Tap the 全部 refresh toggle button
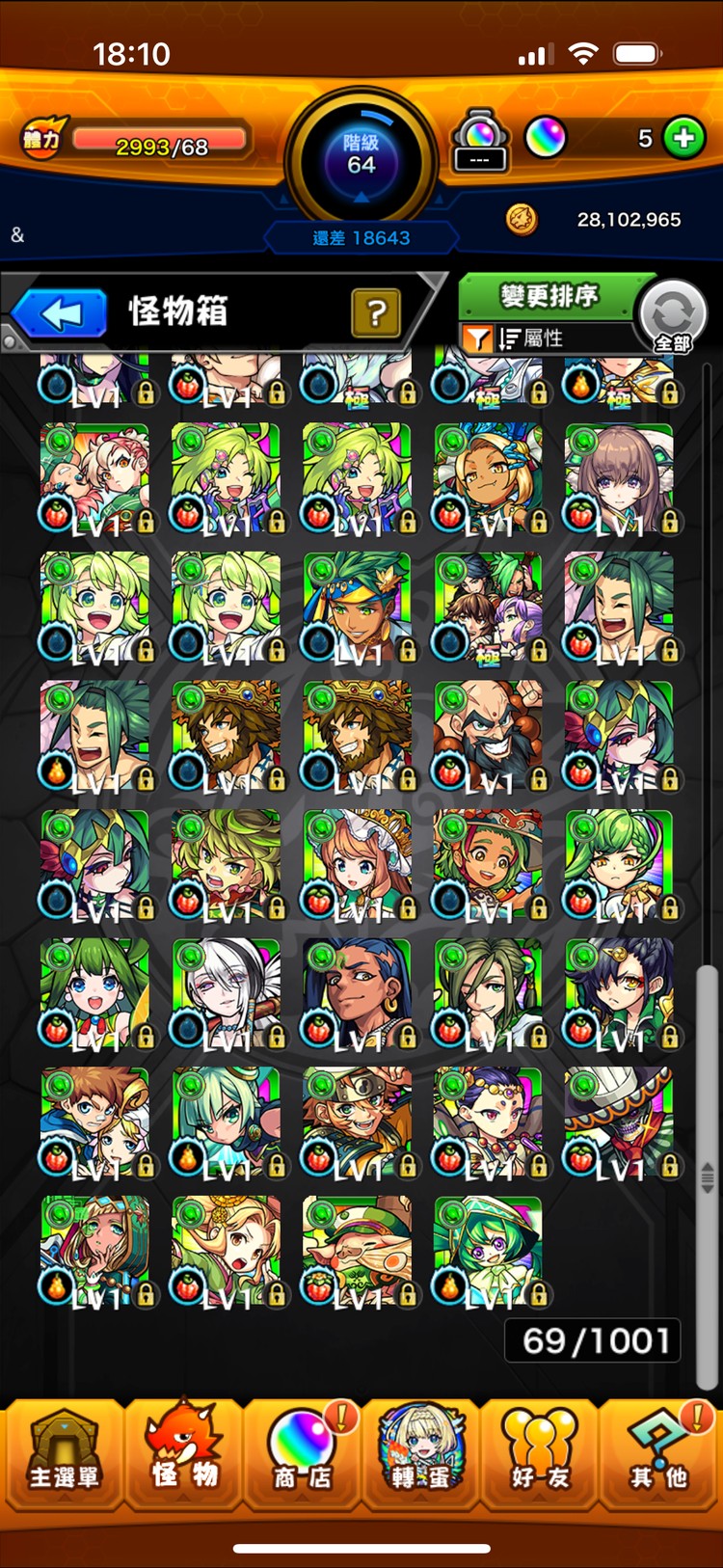This screenshot has height=1568, width=723. pos(673,316)
